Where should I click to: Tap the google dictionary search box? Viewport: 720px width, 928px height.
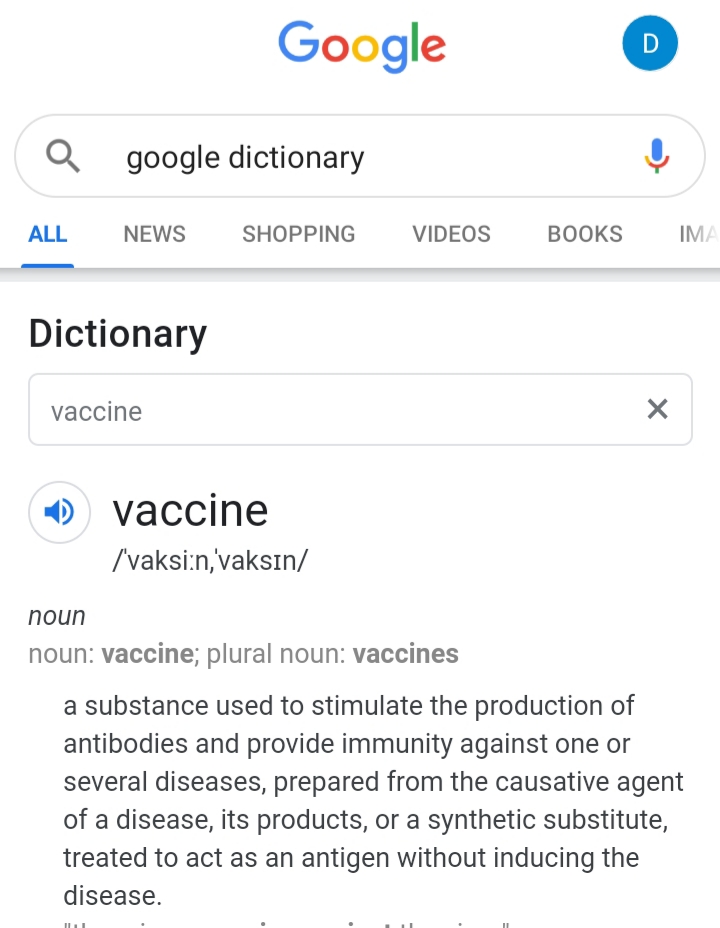(360, 157)
